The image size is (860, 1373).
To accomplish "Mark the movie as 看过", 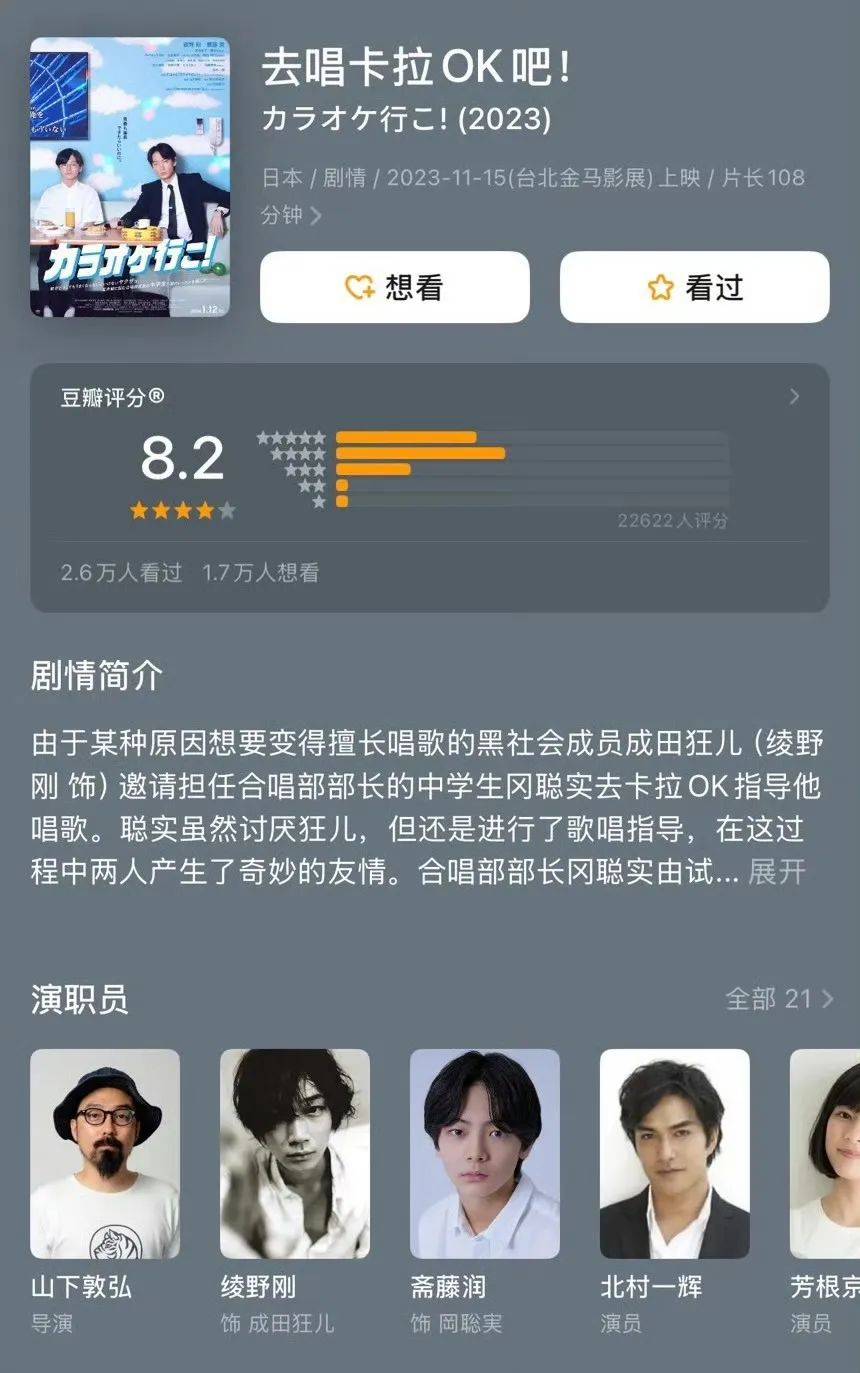I will (694, 287).
